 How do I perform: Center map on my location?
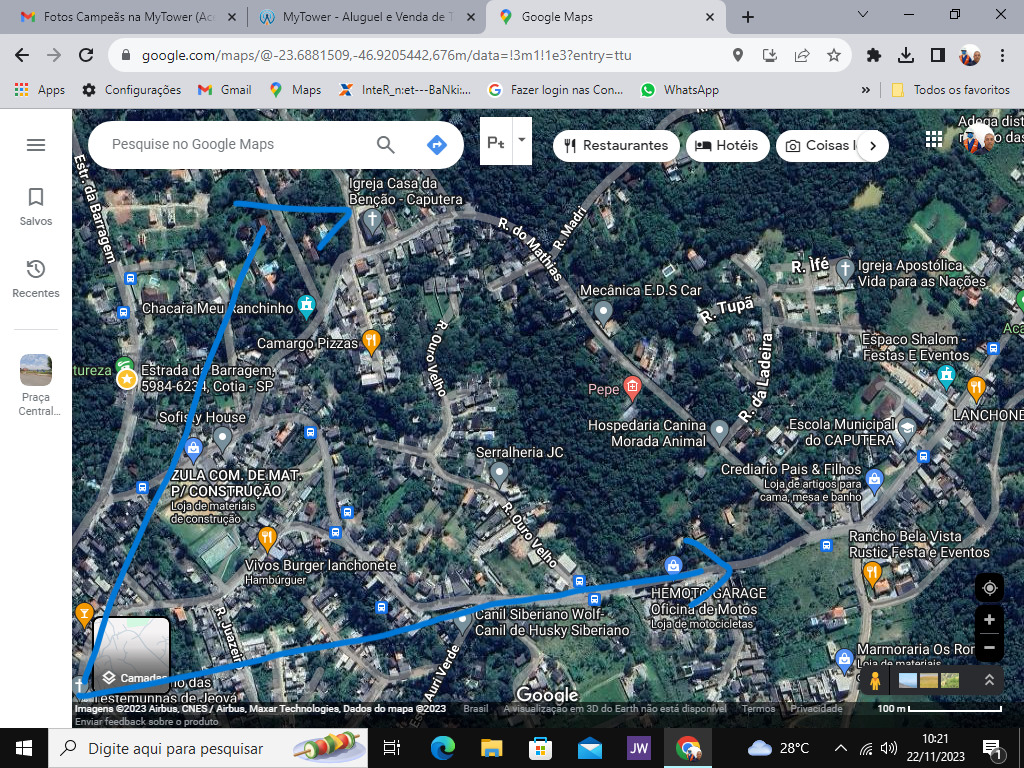coord(989,588)
